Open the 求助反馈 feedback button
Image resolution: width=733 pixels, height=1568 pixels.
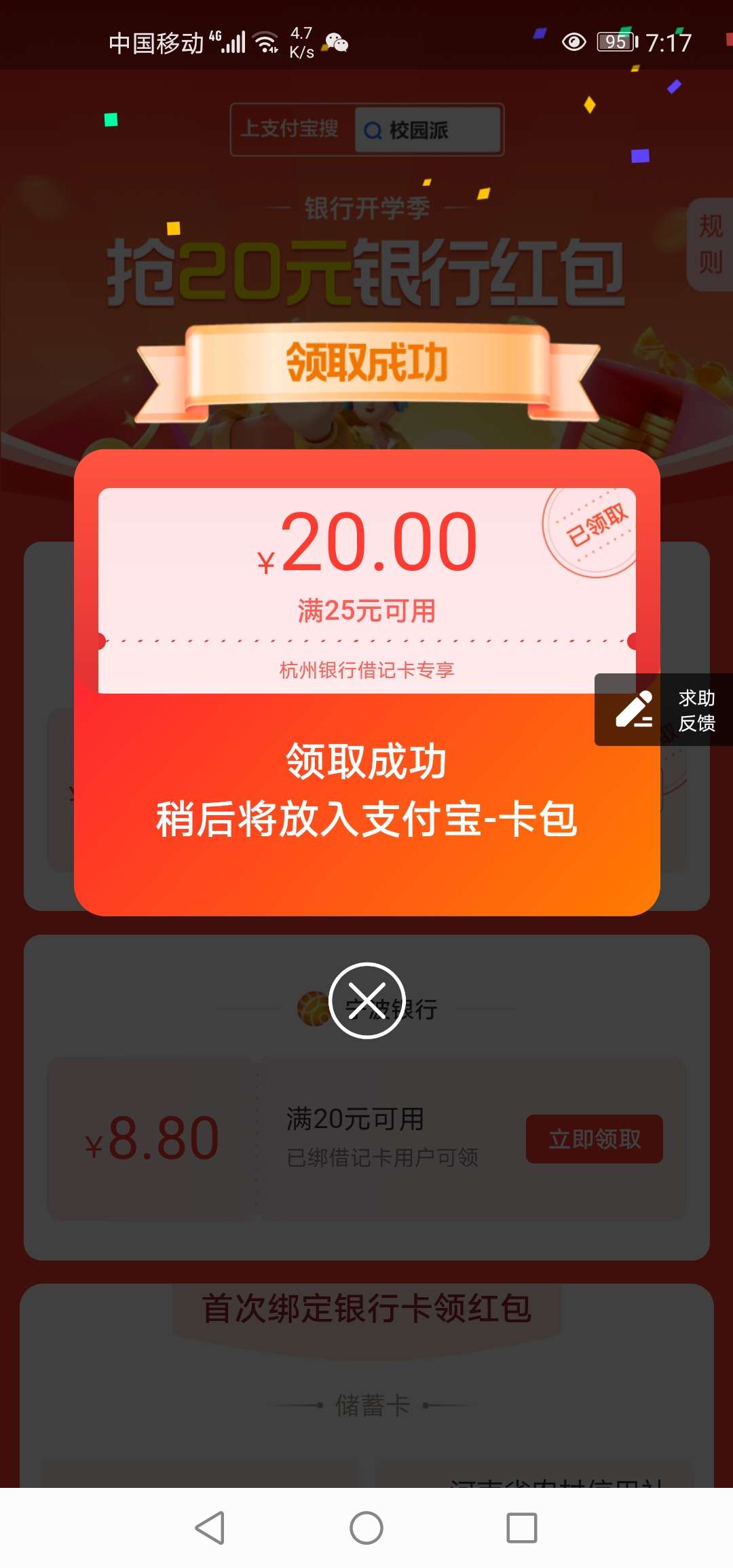pyautogui.click(x=663, y=710)
